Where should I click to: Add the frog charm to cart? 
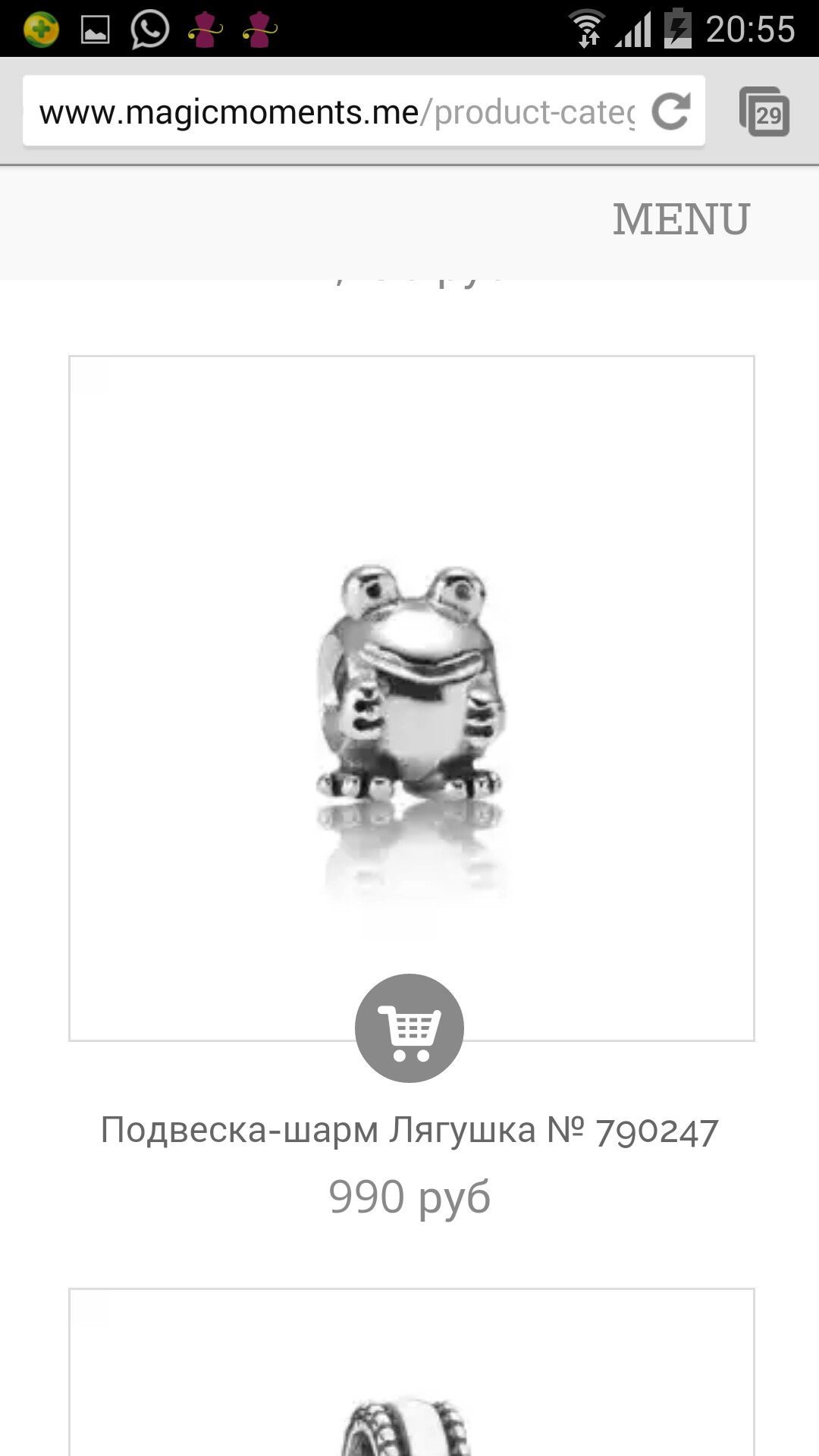click(409, 1028)
